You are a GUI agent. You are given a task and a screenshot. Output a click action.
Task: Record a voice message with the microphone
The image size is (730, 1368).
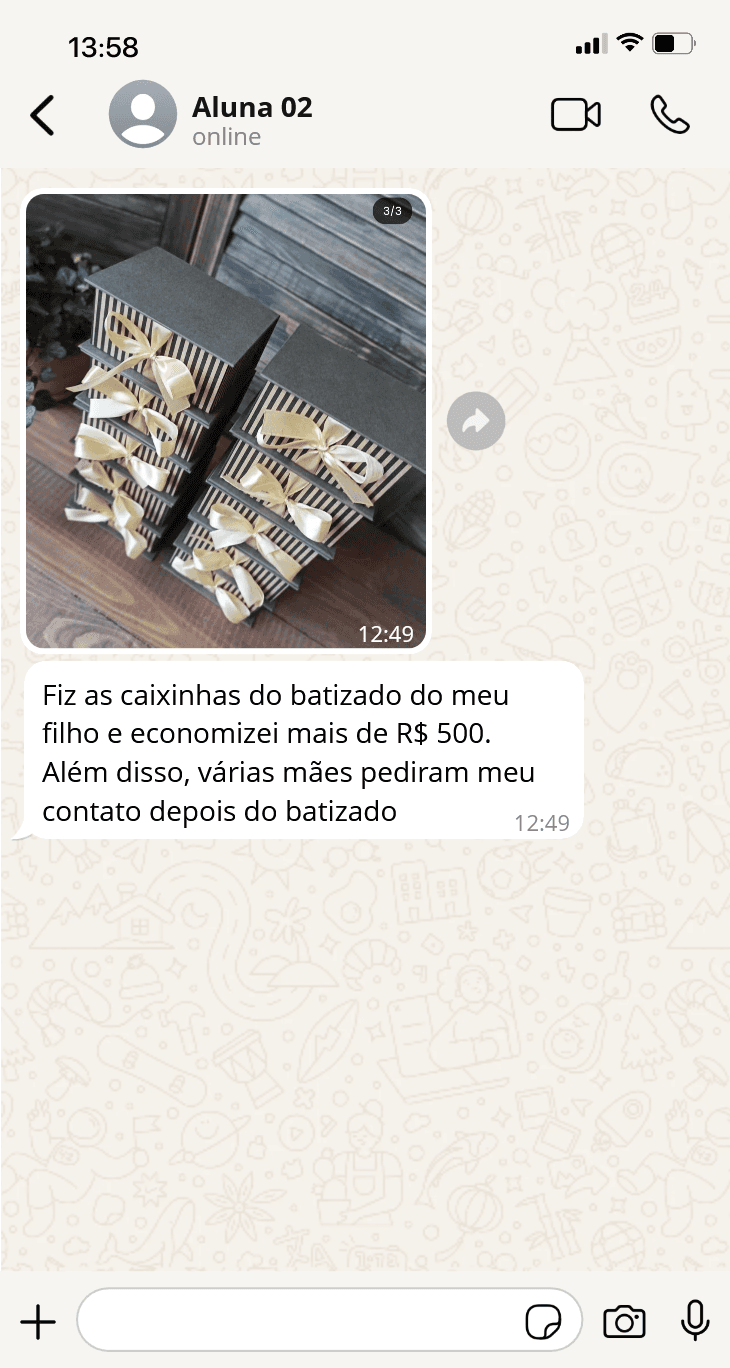click(694, 1320)
